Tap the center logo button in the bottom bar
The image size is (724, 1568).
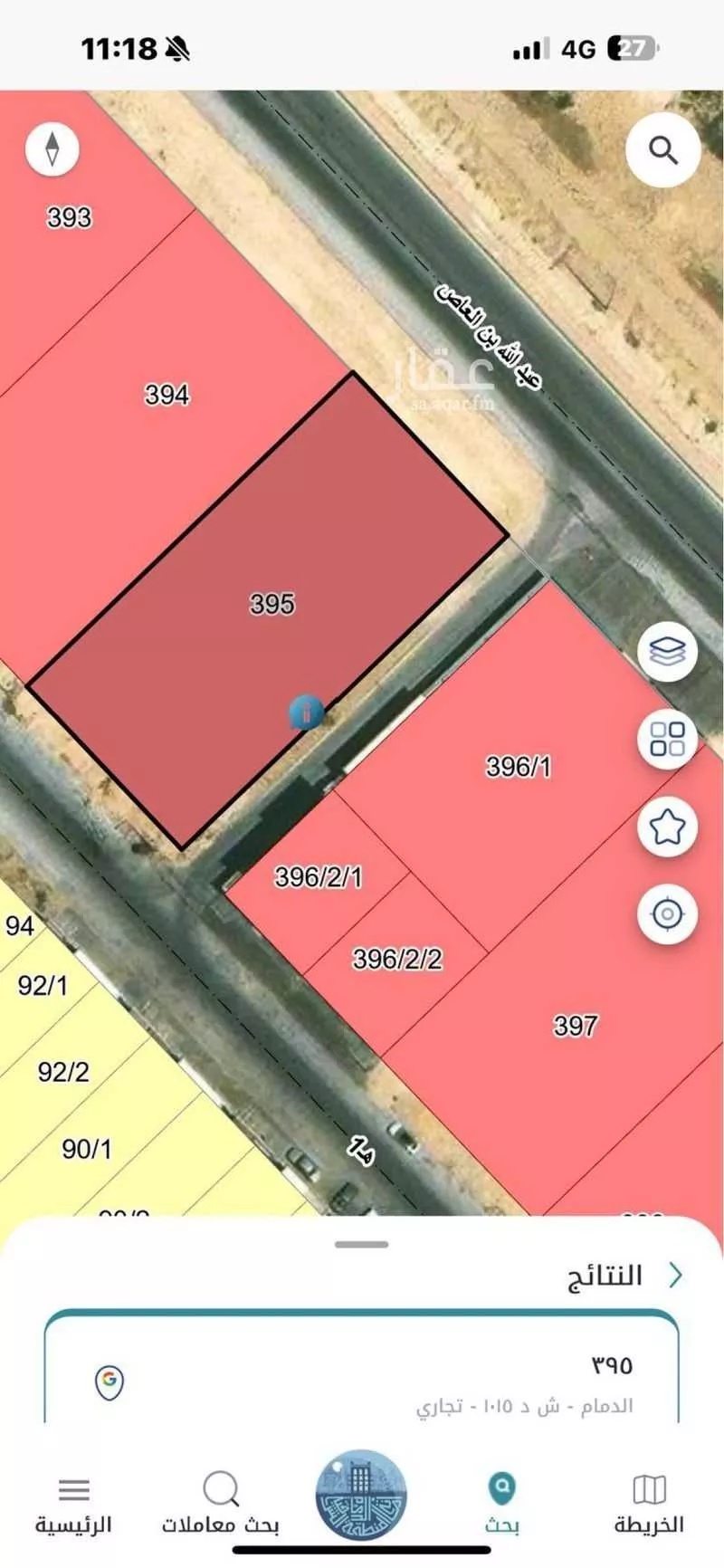pos(361,1496)
